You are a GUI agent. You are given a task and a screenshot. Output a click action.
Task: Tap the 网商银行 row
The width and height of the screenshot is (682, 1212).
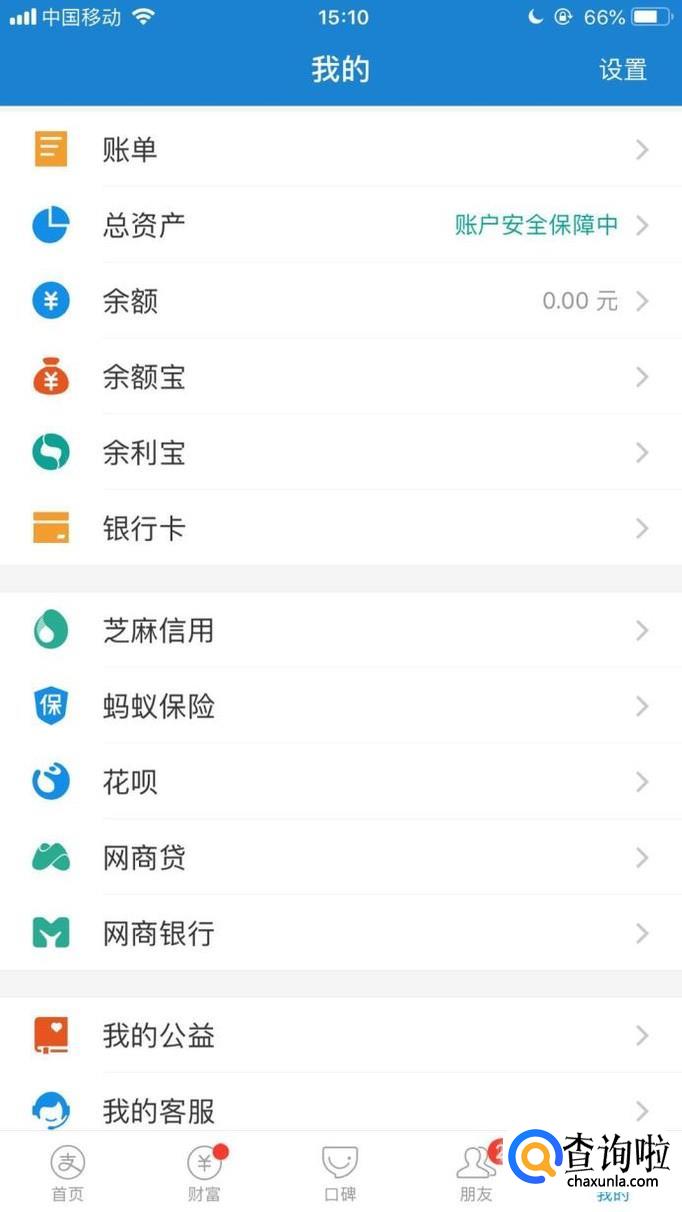tap(340, 934)
